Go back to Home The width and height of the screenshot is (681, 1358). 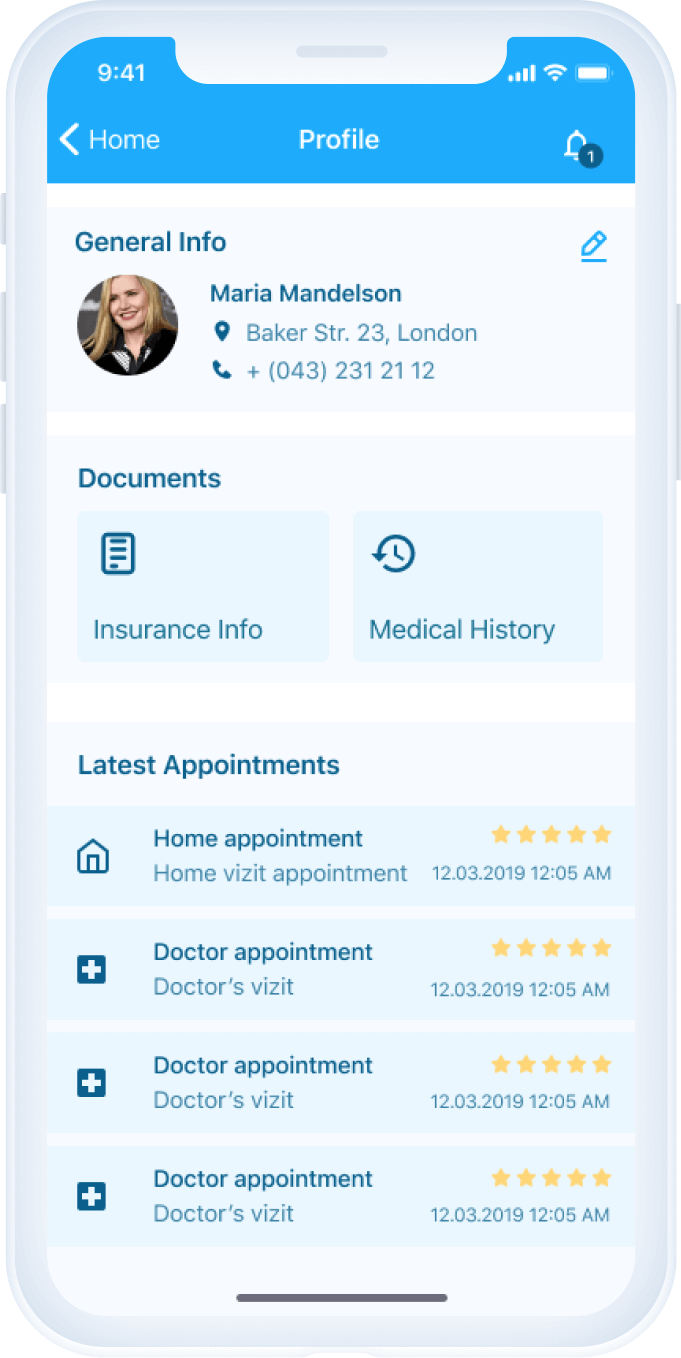109,140
